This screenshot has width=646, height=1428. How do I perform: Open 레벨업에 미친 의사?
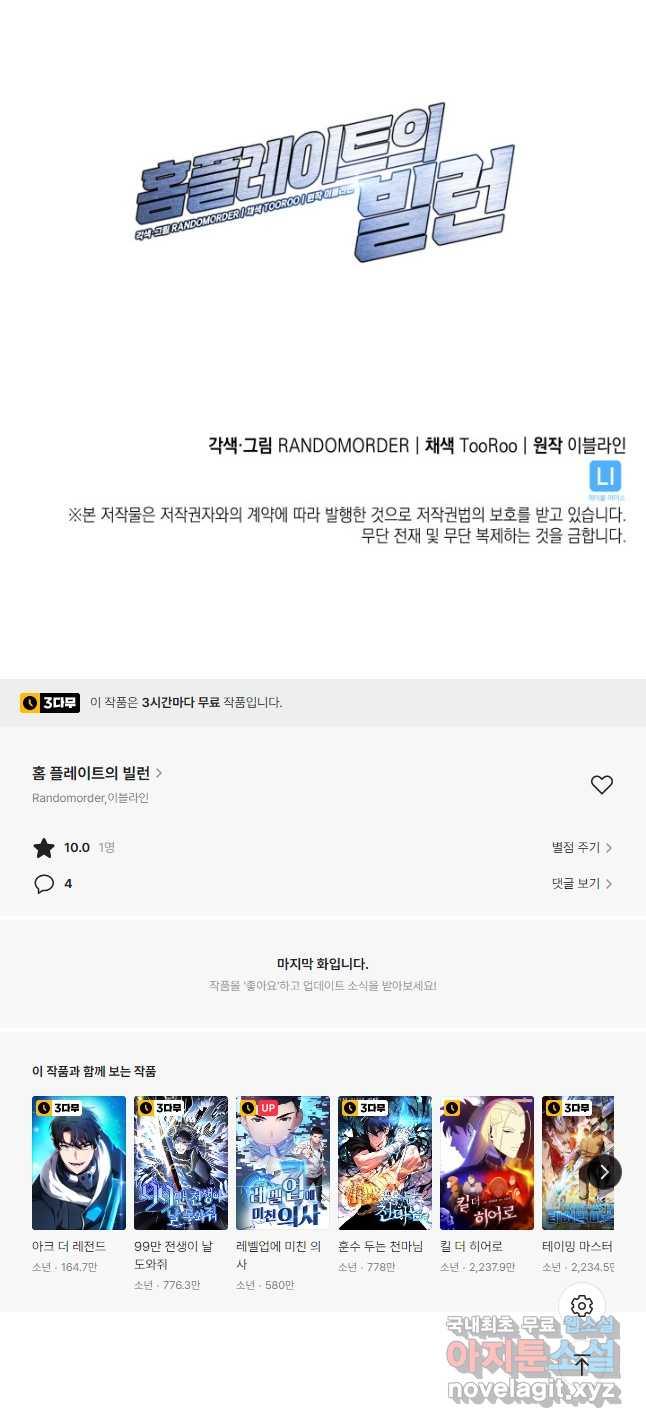tap(283, 1163)
